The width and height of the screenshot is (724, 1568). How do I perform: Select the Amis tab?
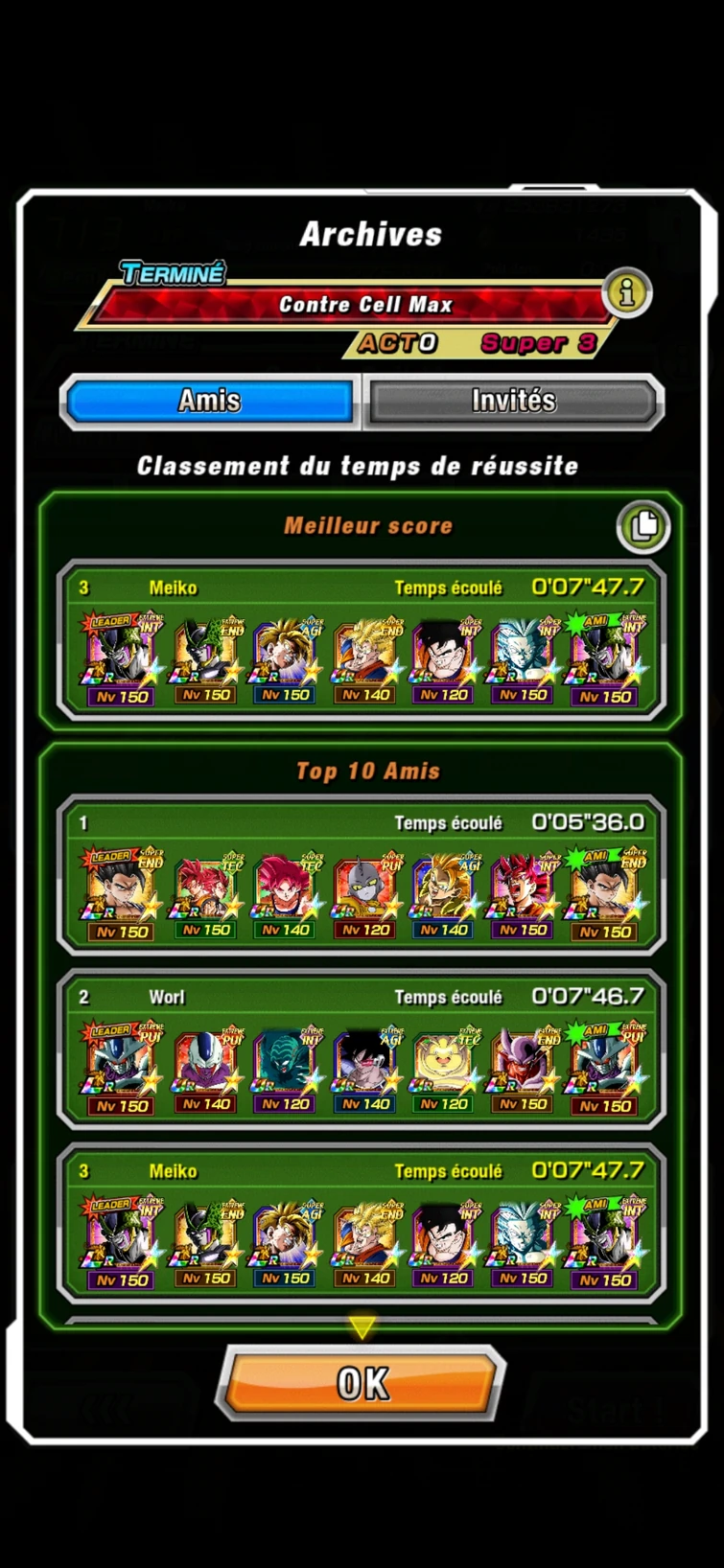209,401
